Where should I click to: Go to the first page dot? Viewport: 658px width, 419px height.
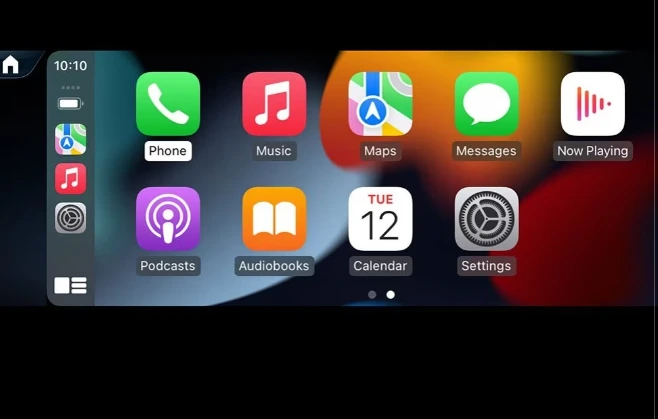click(372, 295)
